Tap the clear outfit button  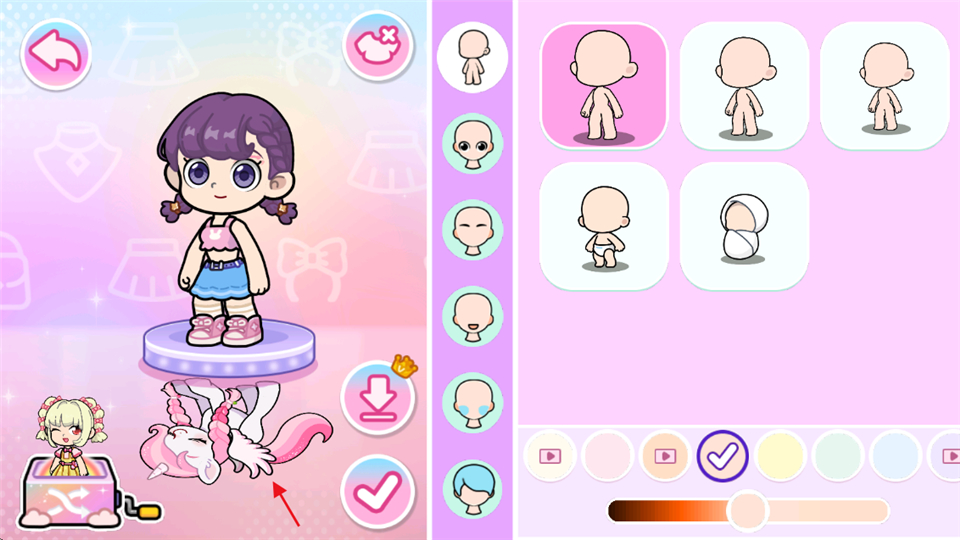(x=378, y=47)
